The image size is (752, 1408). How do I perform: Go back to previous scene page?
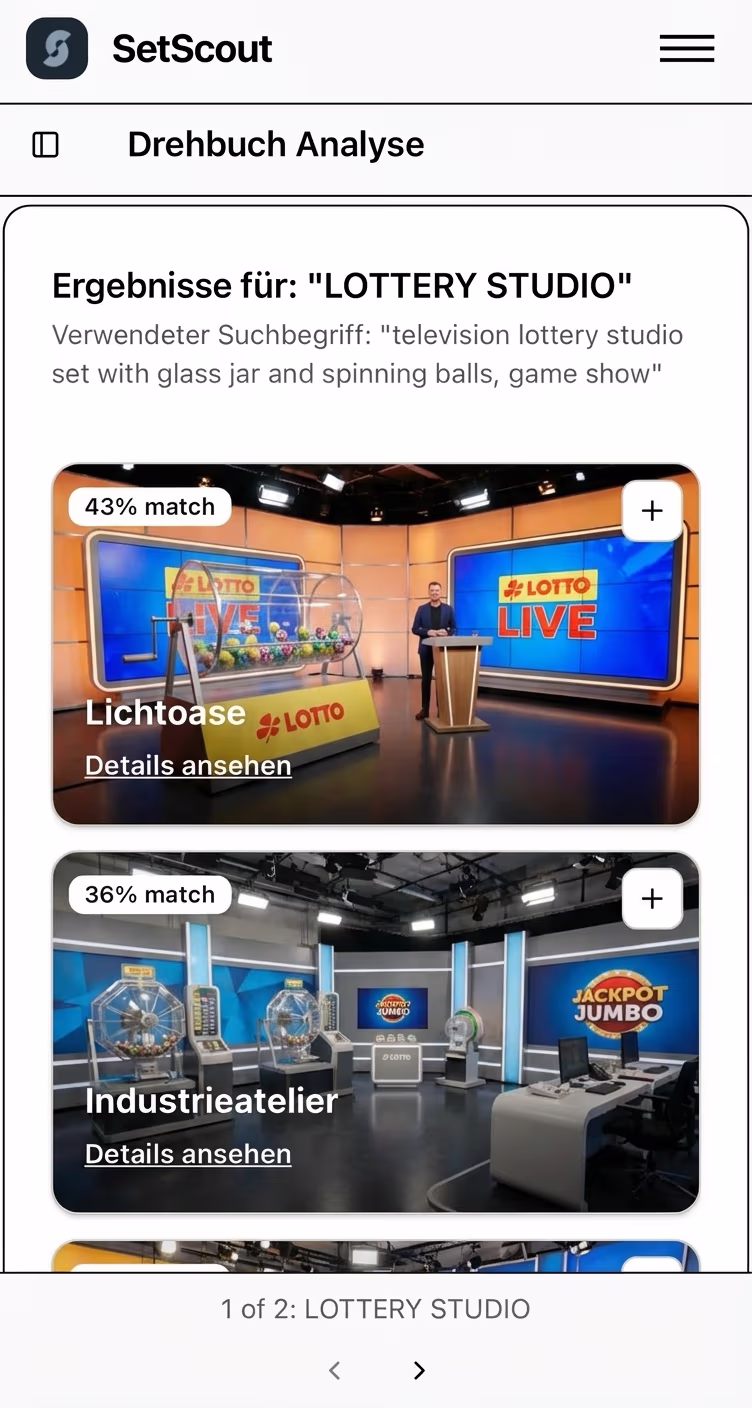[x=335, y=1370]
